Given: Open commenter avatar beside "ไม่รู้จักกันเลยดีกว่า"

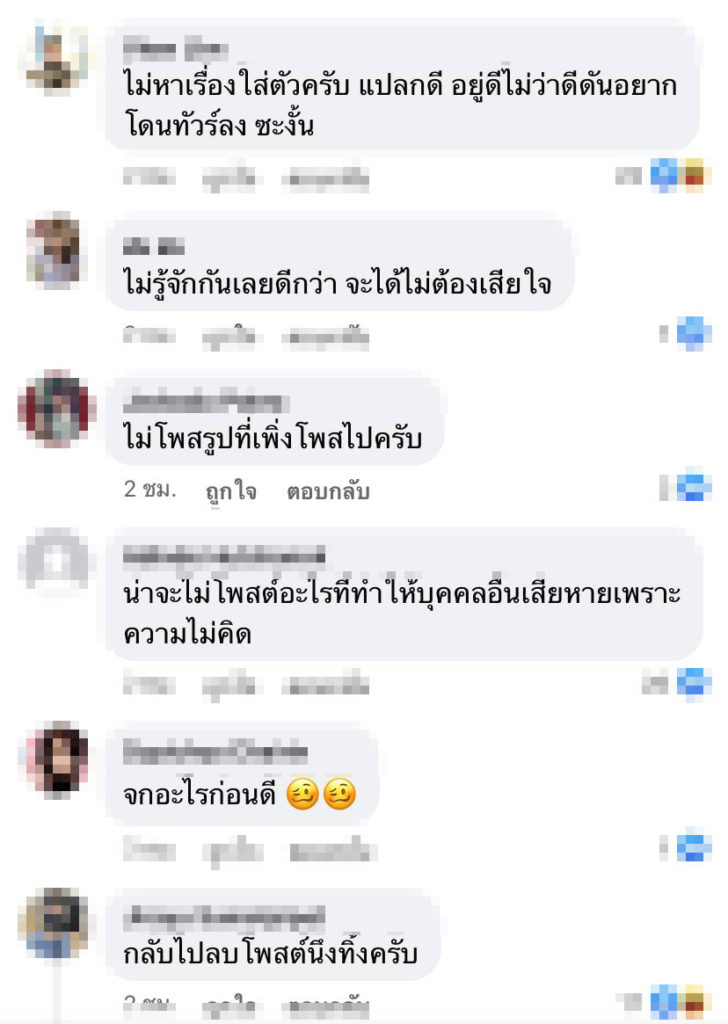Looking at the screenshot, I should (x=56, y=250).
